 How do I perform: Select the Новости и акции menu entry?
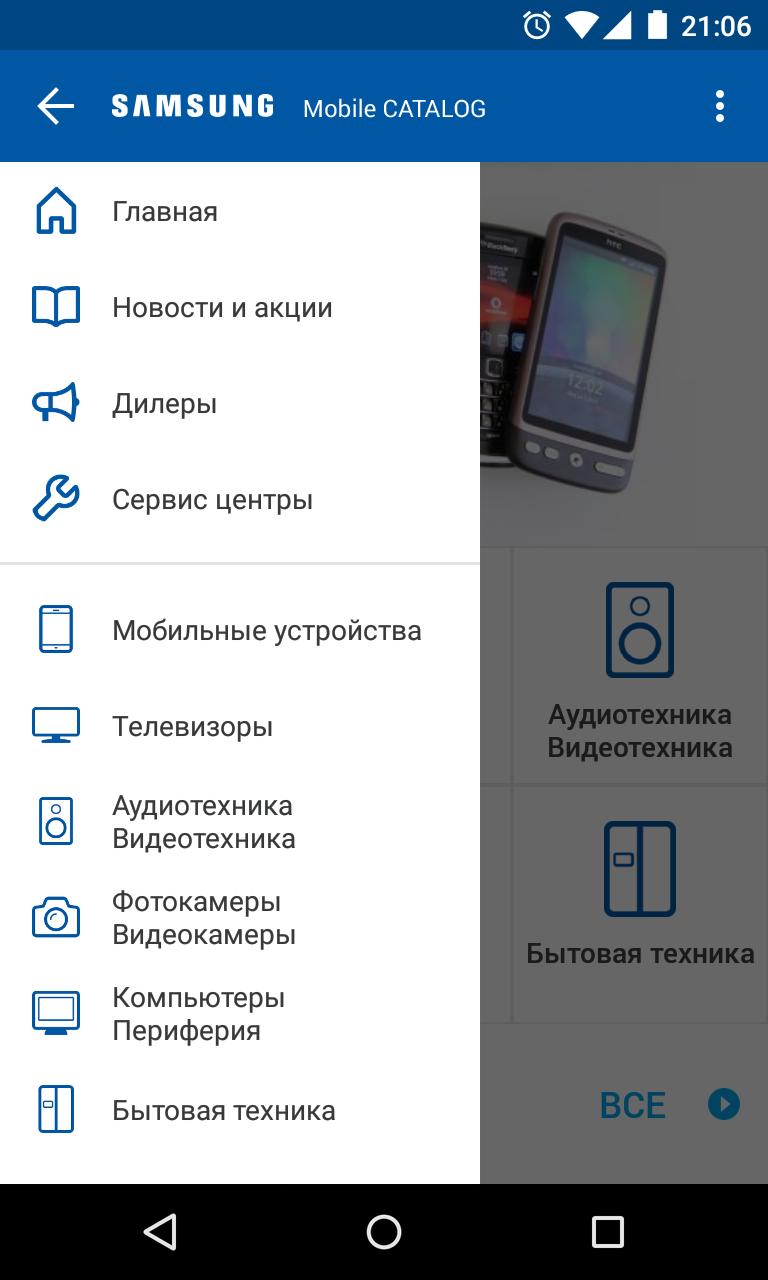(222, 307)
